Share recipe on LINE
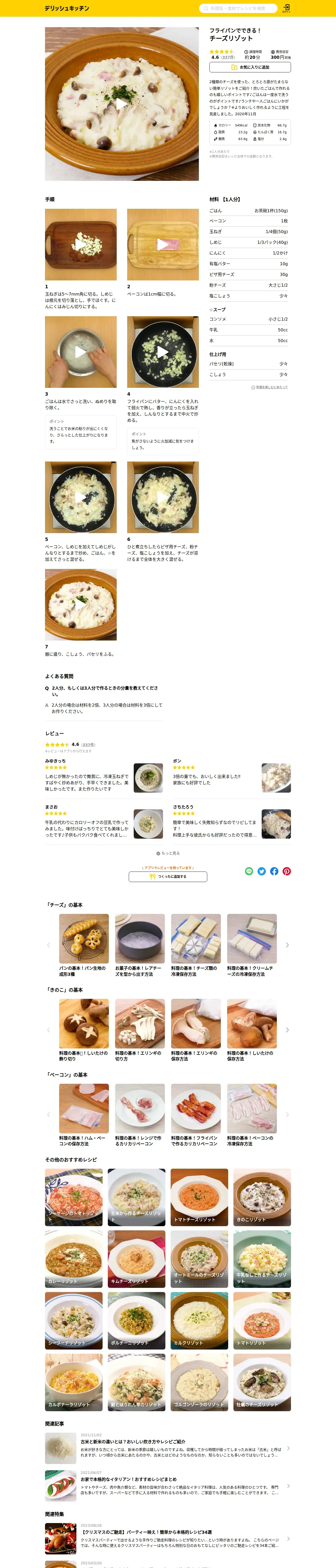 click(x=249, y=871)
